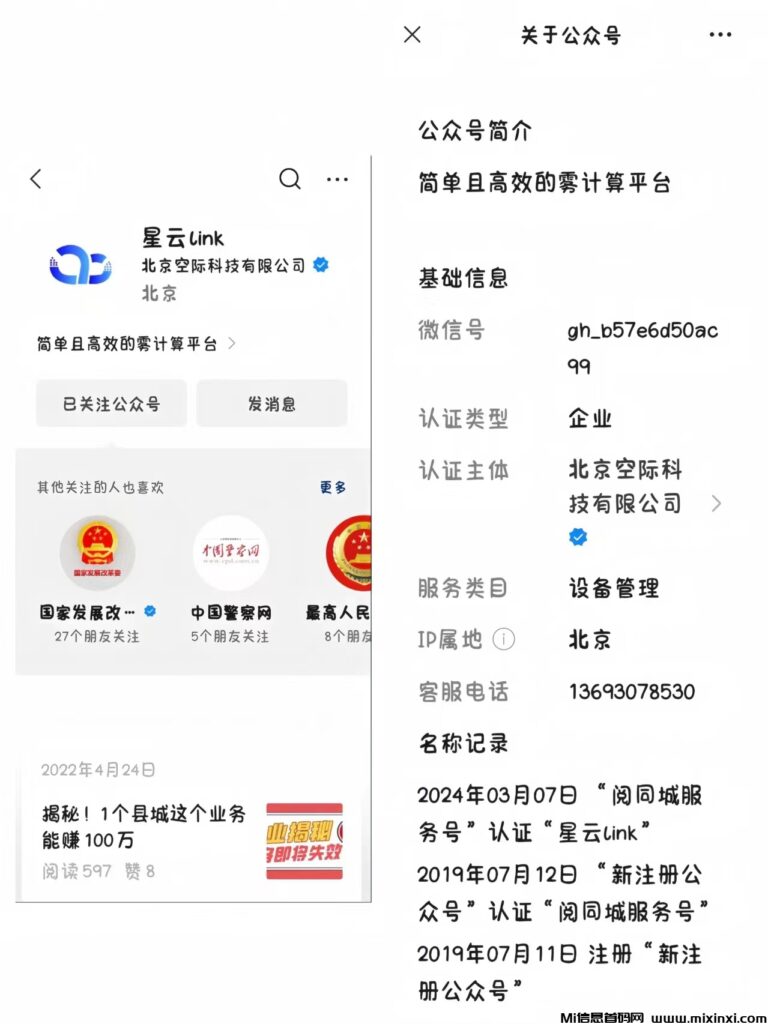Click the 中国警察网 account thumbnail
Image resolution: width=768 pixels, height=1024 pixels.
(x=231, y=551)
